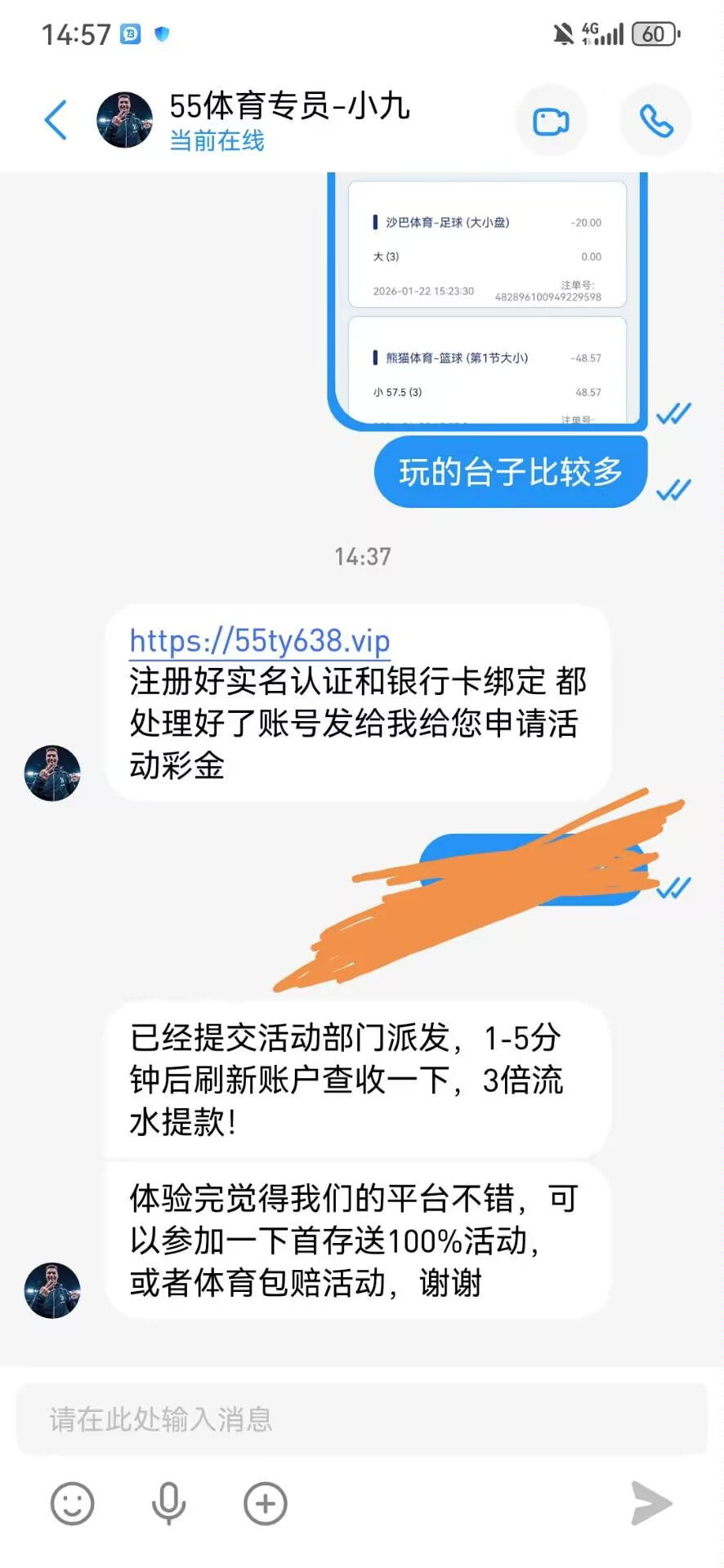Image resolution: width=724 pixels, height=1568 pixels.
Task: Record a voice message with the microphone
Action: pos(169,1503)
